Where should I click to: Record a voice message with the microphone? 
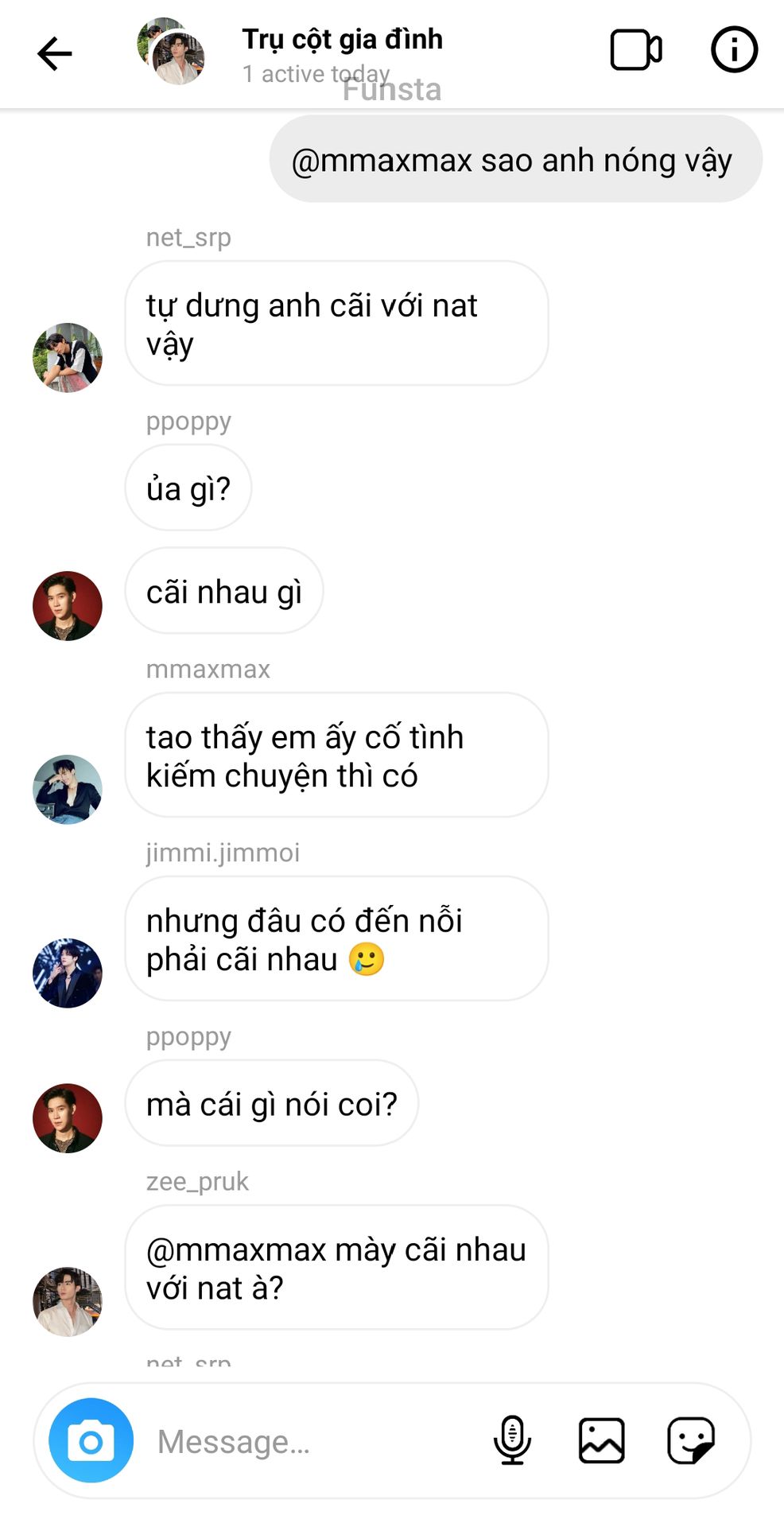(512, 1440)
